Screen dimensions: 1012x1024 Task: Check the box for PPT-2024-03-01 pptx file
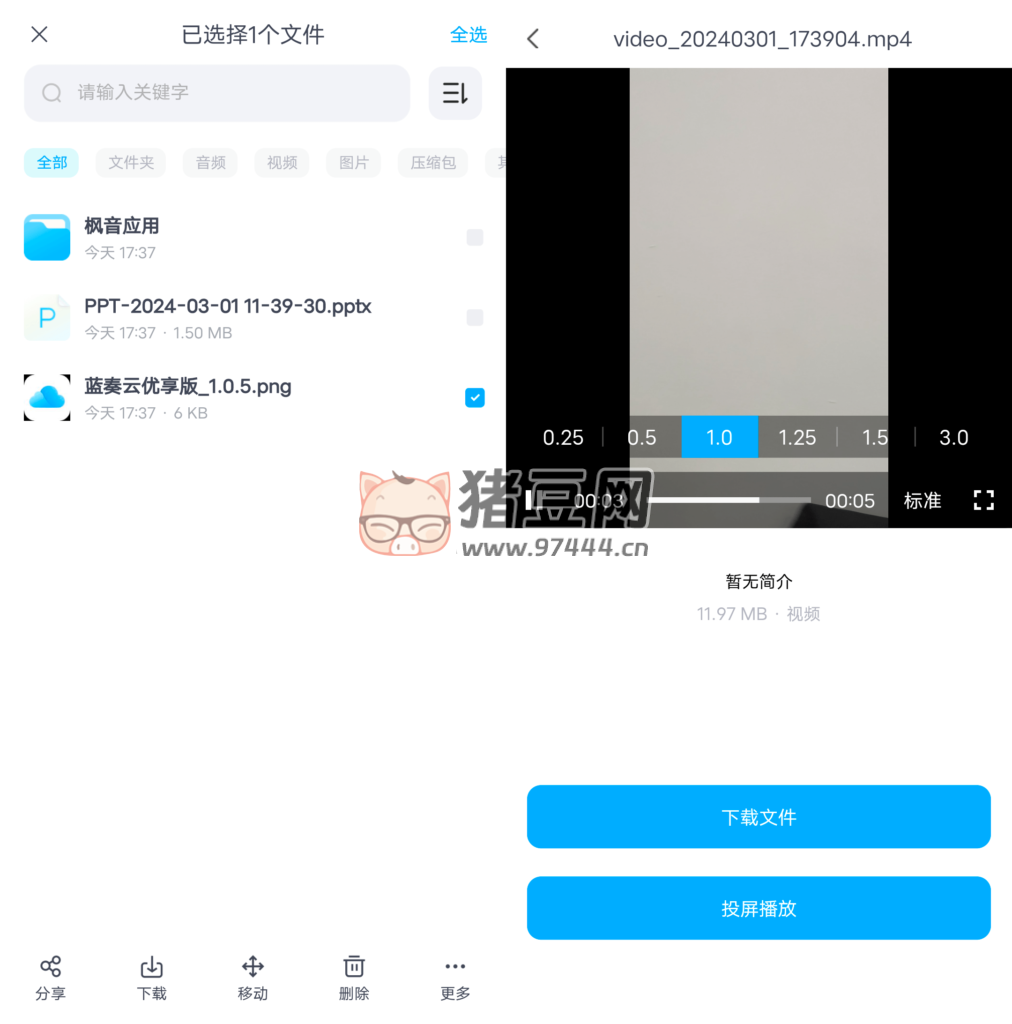click(x=475, y=317)
